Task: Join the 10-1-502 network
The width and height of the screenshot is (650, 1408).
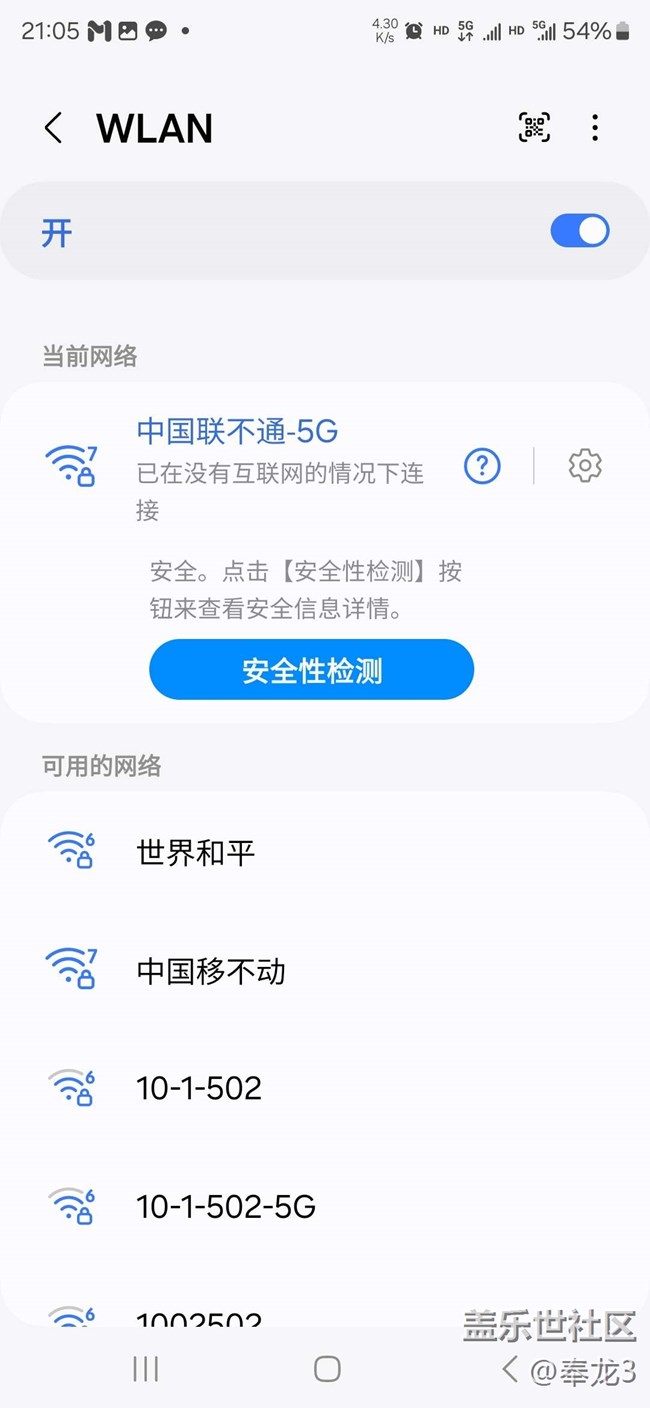Action: 199,1089
